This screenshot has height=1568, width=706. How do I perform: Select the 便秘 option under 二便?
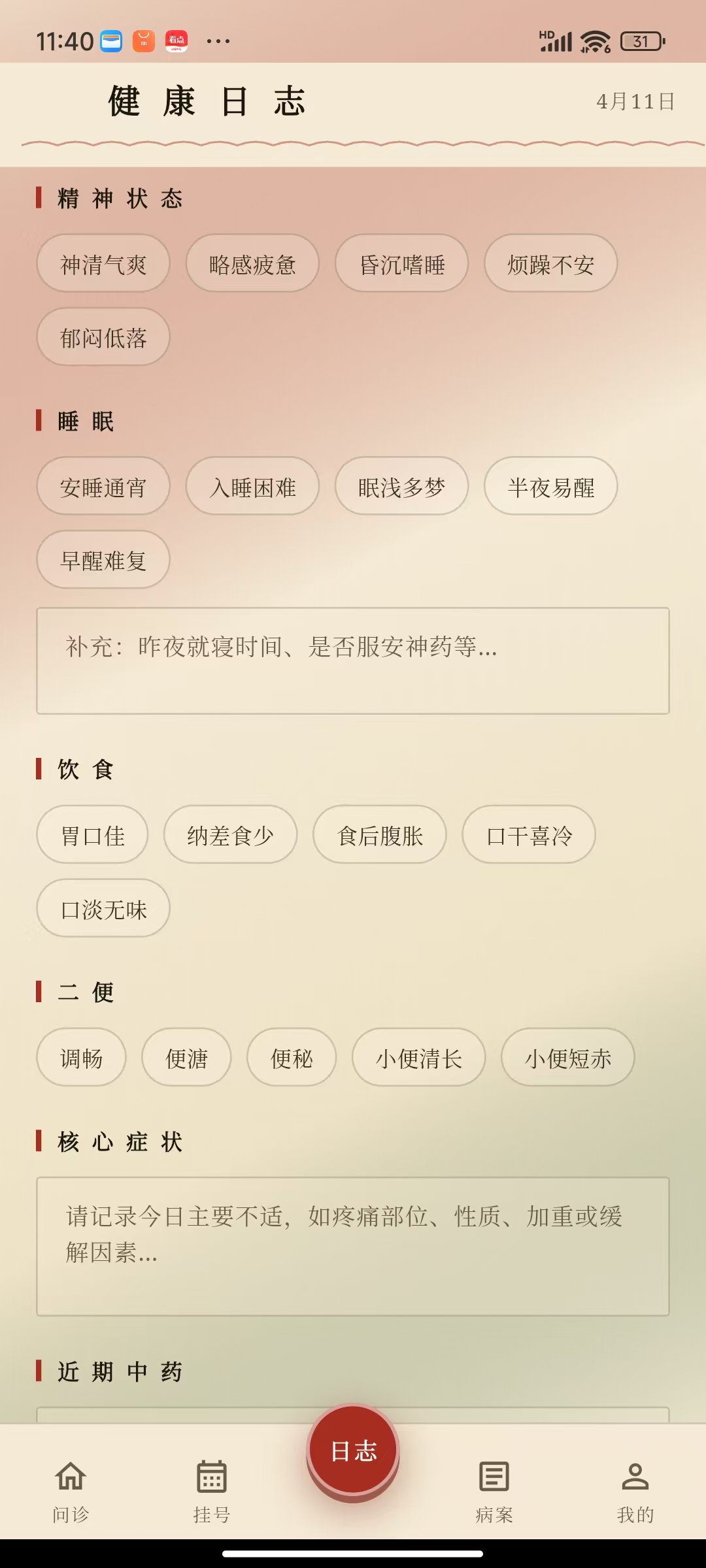pyautogui.click(x=292, y=1058)
